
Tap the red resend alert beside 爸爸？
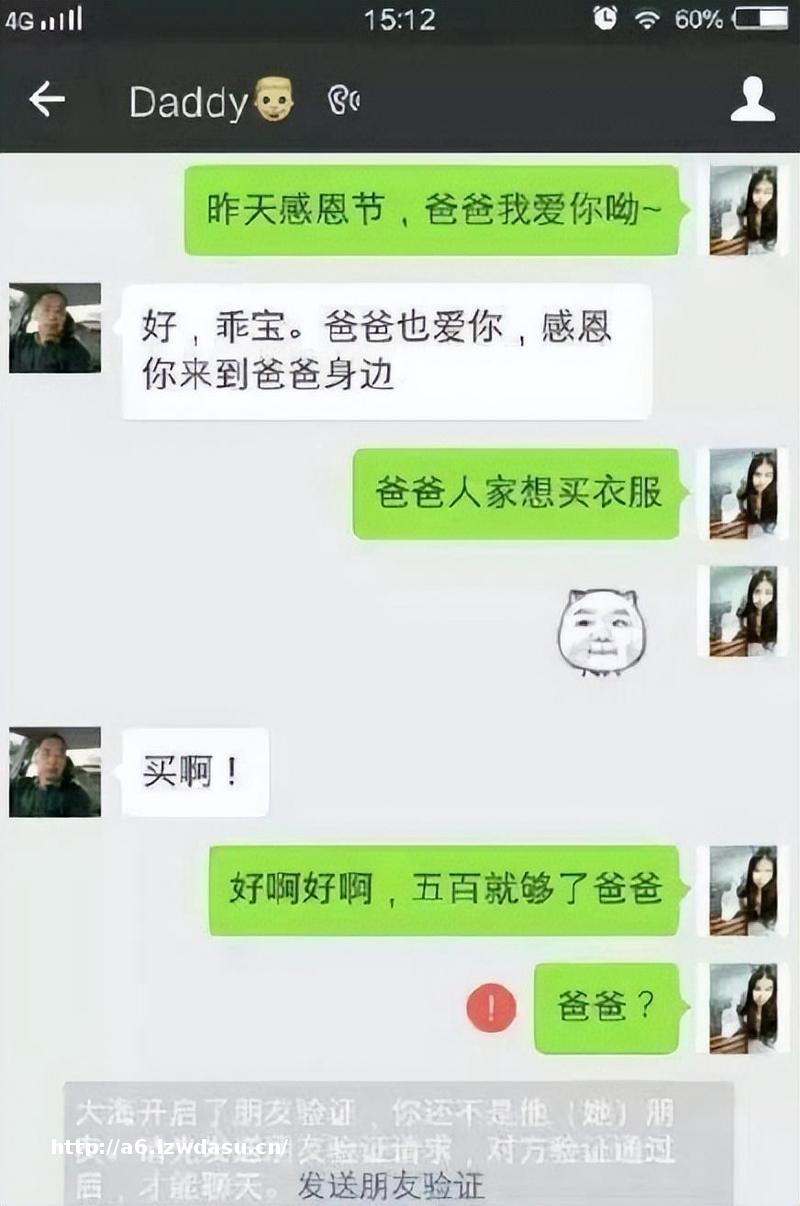[x=491, y=1008]
